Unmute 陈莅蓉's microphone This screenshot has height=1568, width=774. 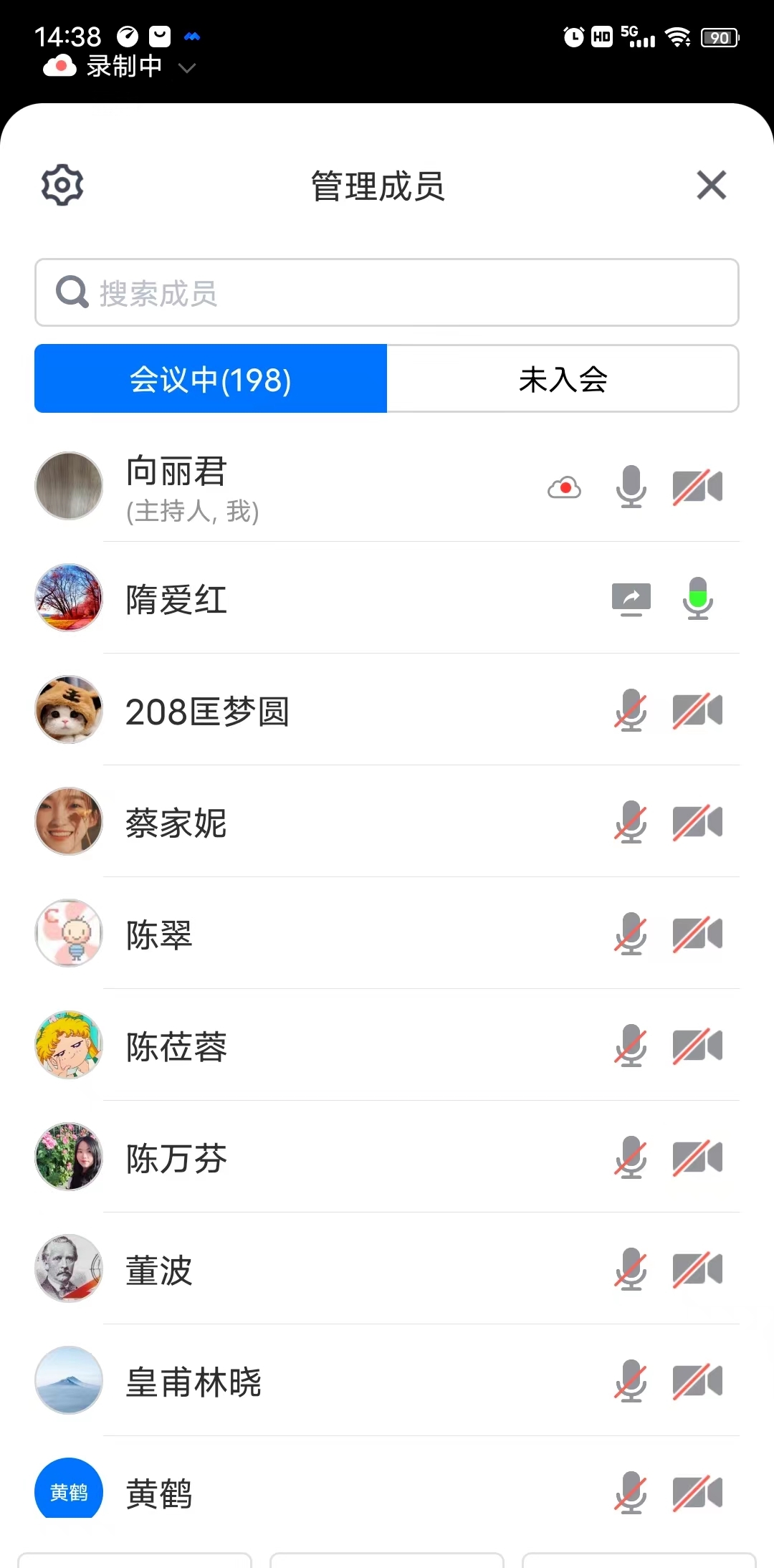tap(631, 1046)
